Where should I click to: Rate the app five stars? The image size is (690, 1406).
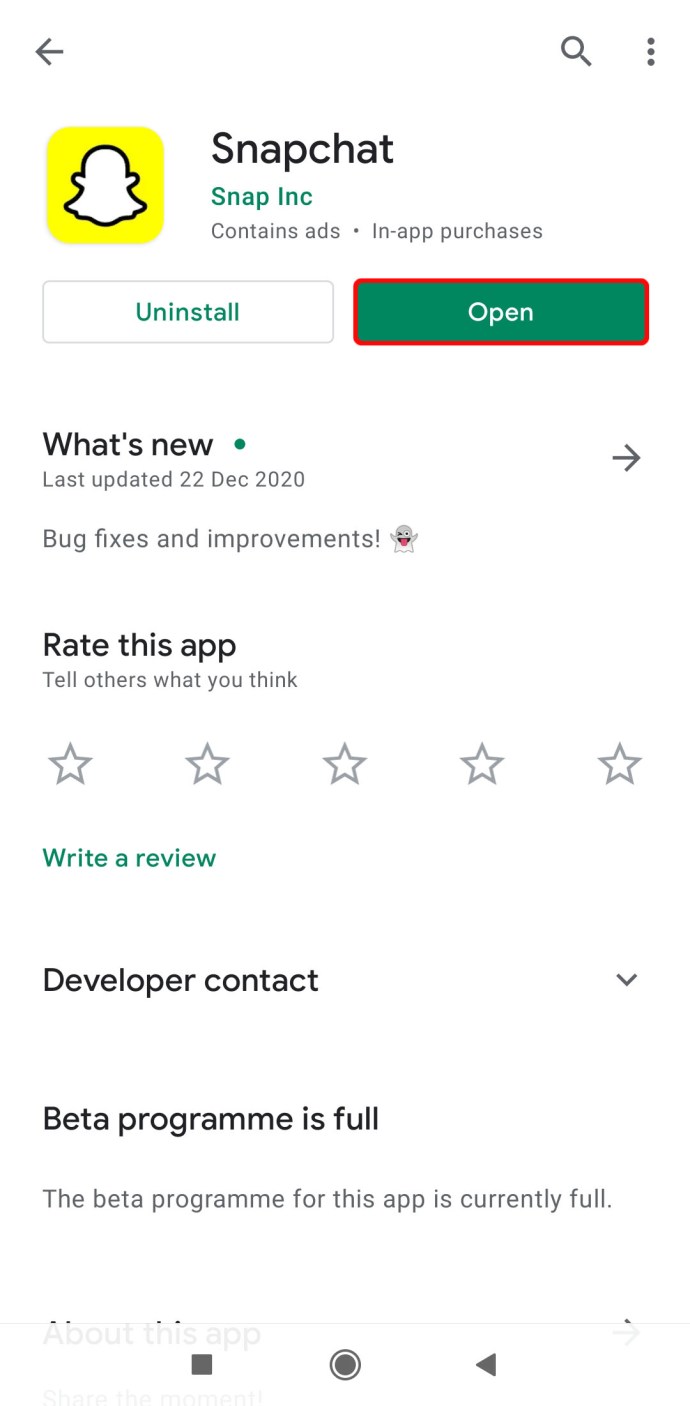click(x=619, y=764)
